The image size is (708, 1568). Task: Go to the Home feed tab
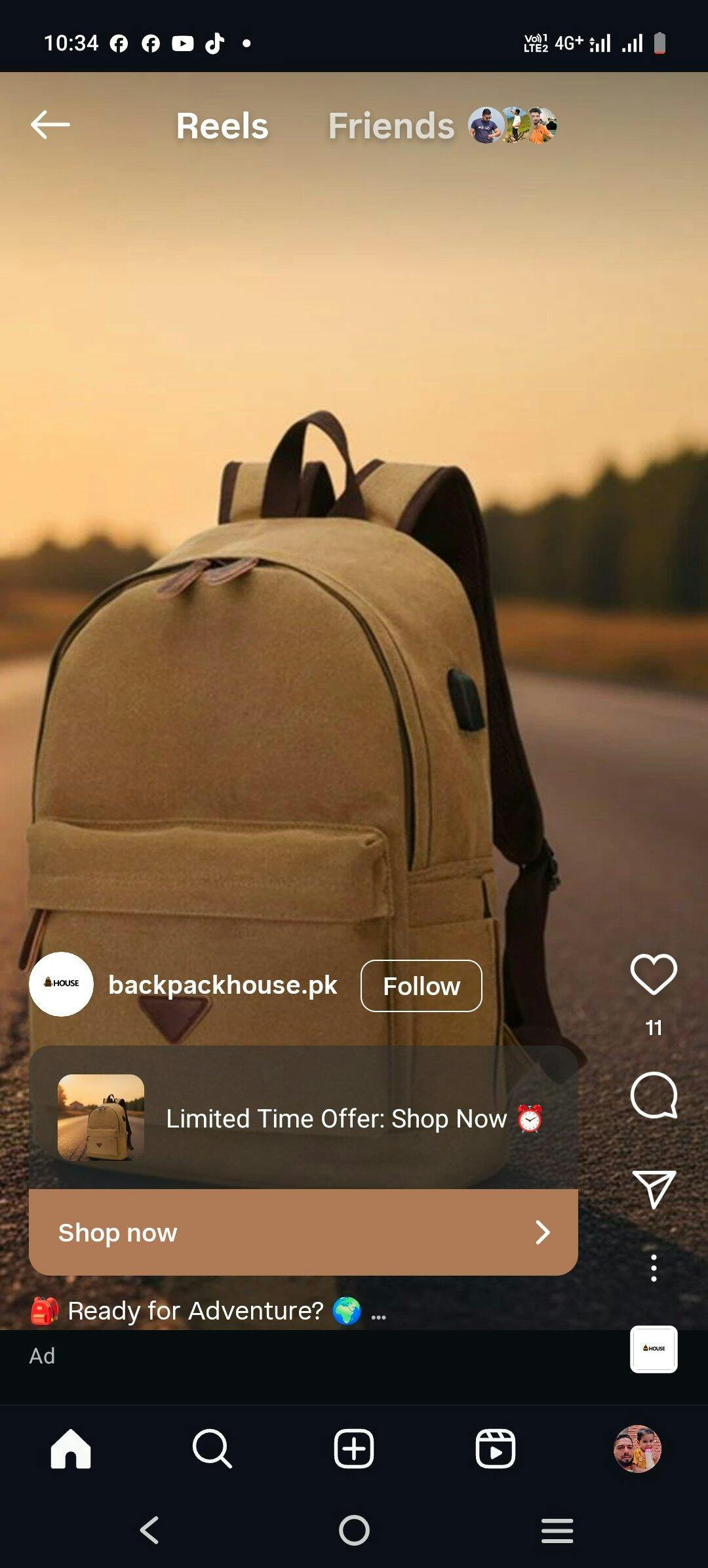click(71, 1449)
